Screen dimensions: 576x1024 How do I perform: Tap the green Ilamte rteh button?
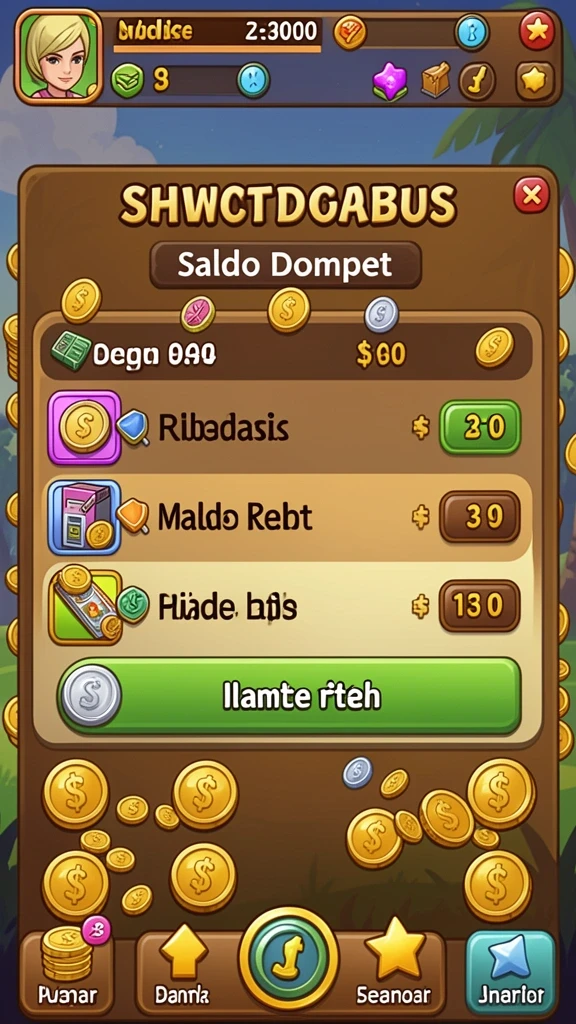click(289, 696)
